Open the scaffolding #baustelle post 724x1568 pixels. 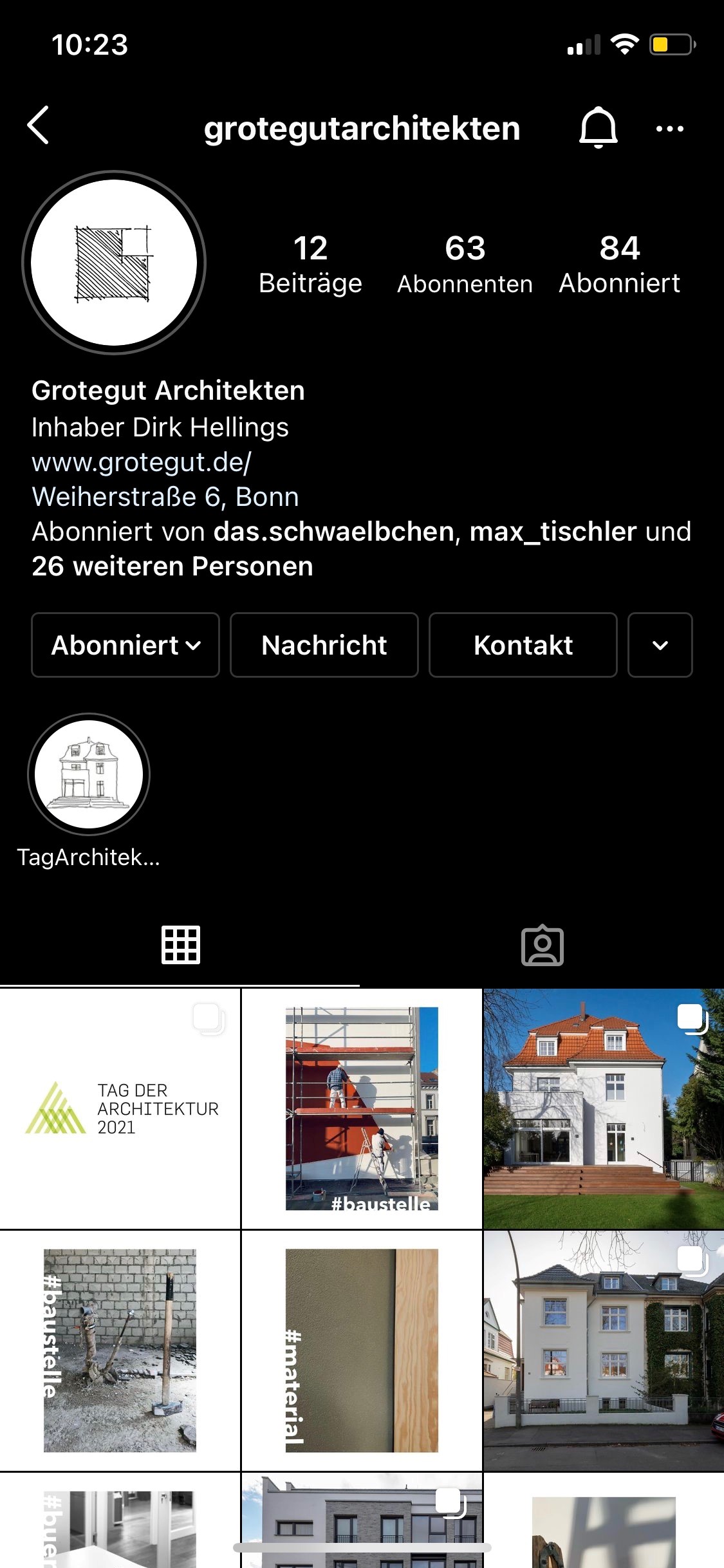[362, 1108]
